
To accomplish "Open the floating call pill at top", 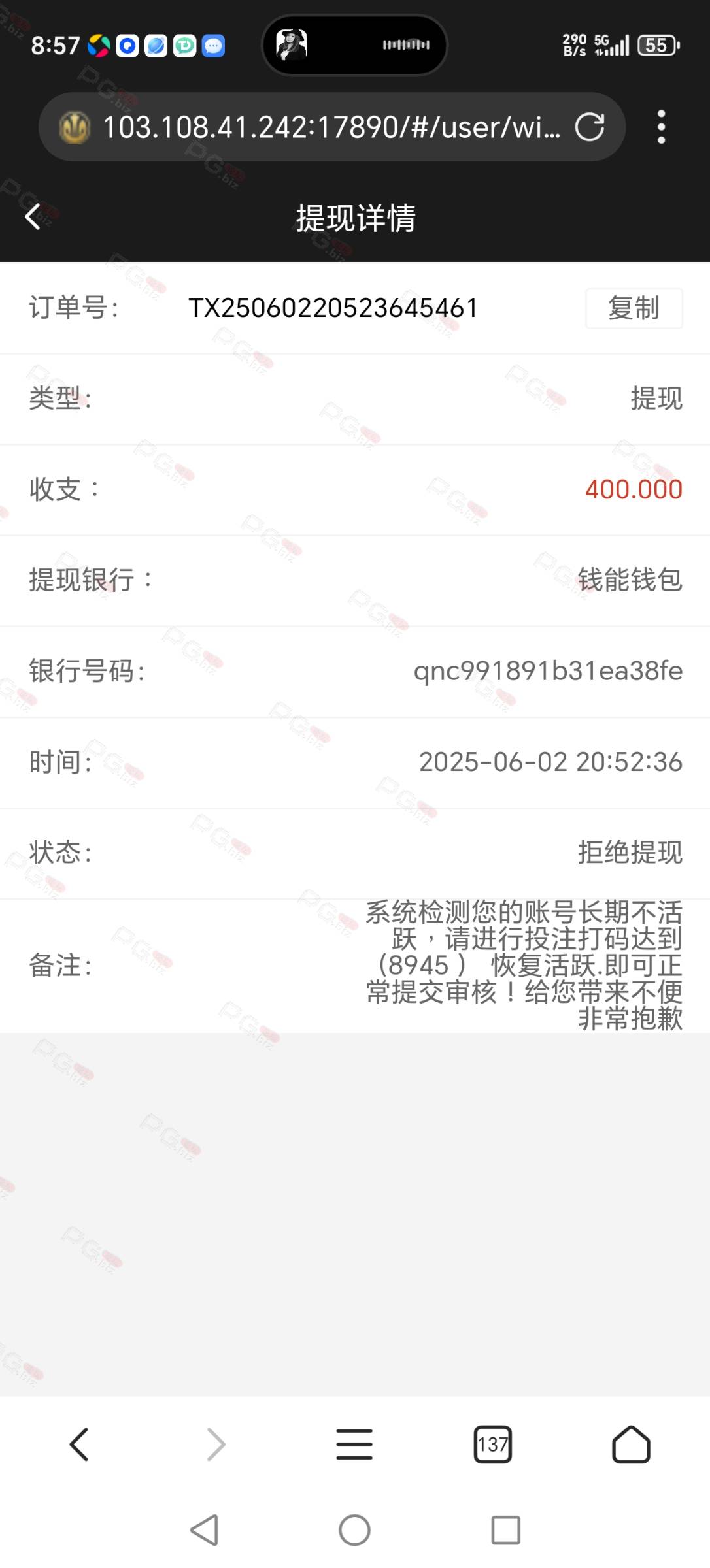I will tap(354, 44).
